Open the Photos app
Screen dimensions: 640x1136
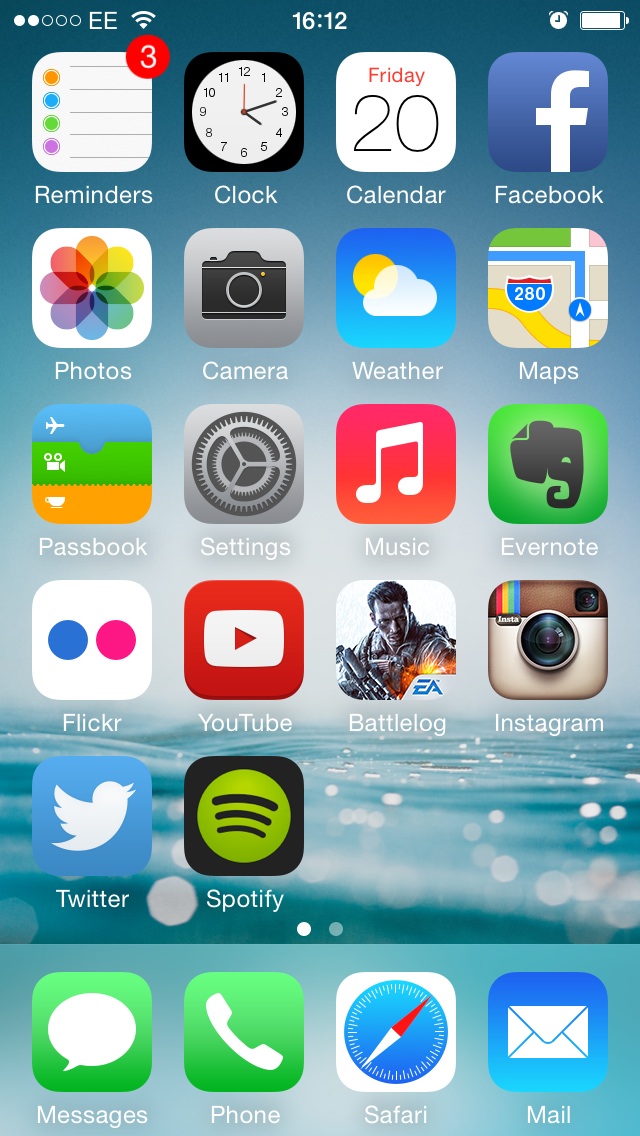92,288
